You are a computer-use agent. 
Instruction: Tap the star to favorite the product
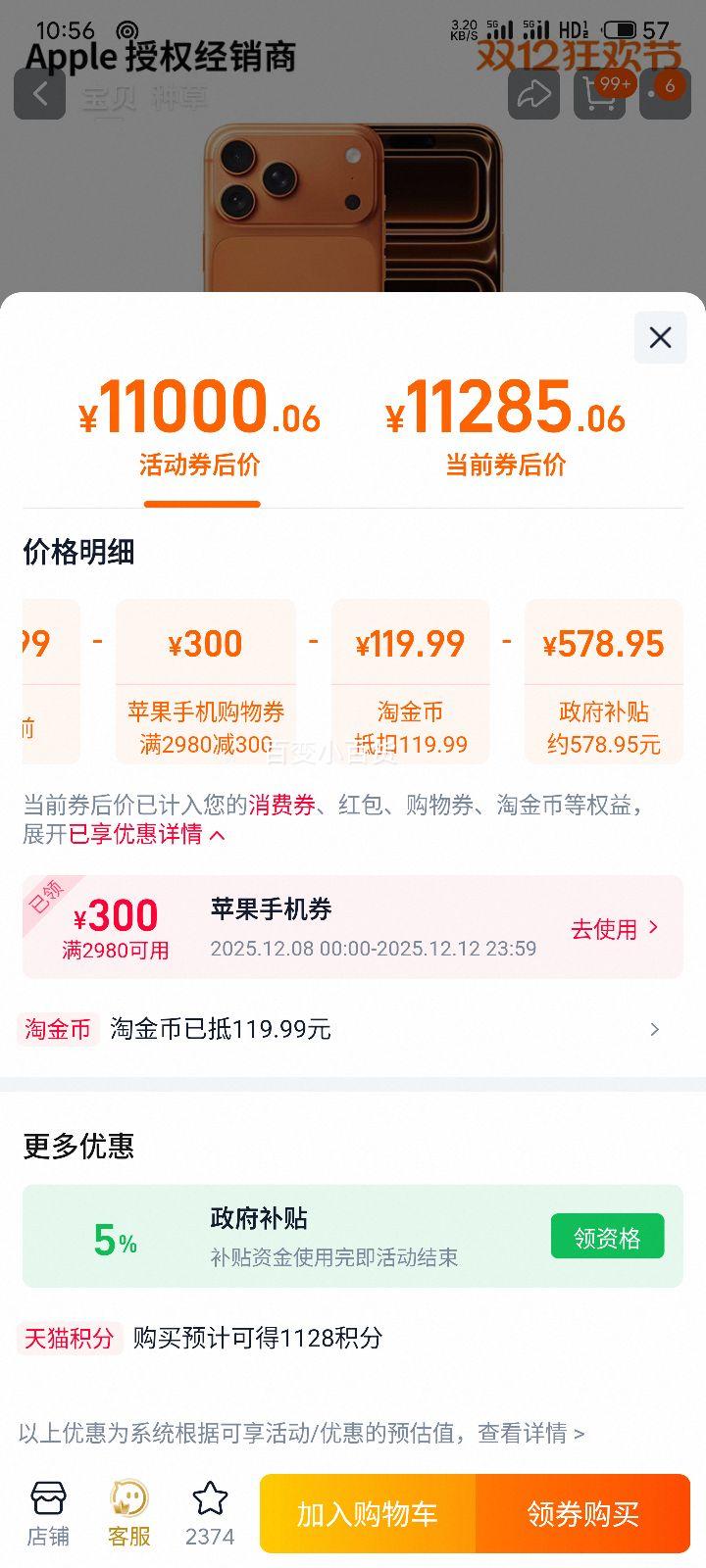(x=209, y=1499)
